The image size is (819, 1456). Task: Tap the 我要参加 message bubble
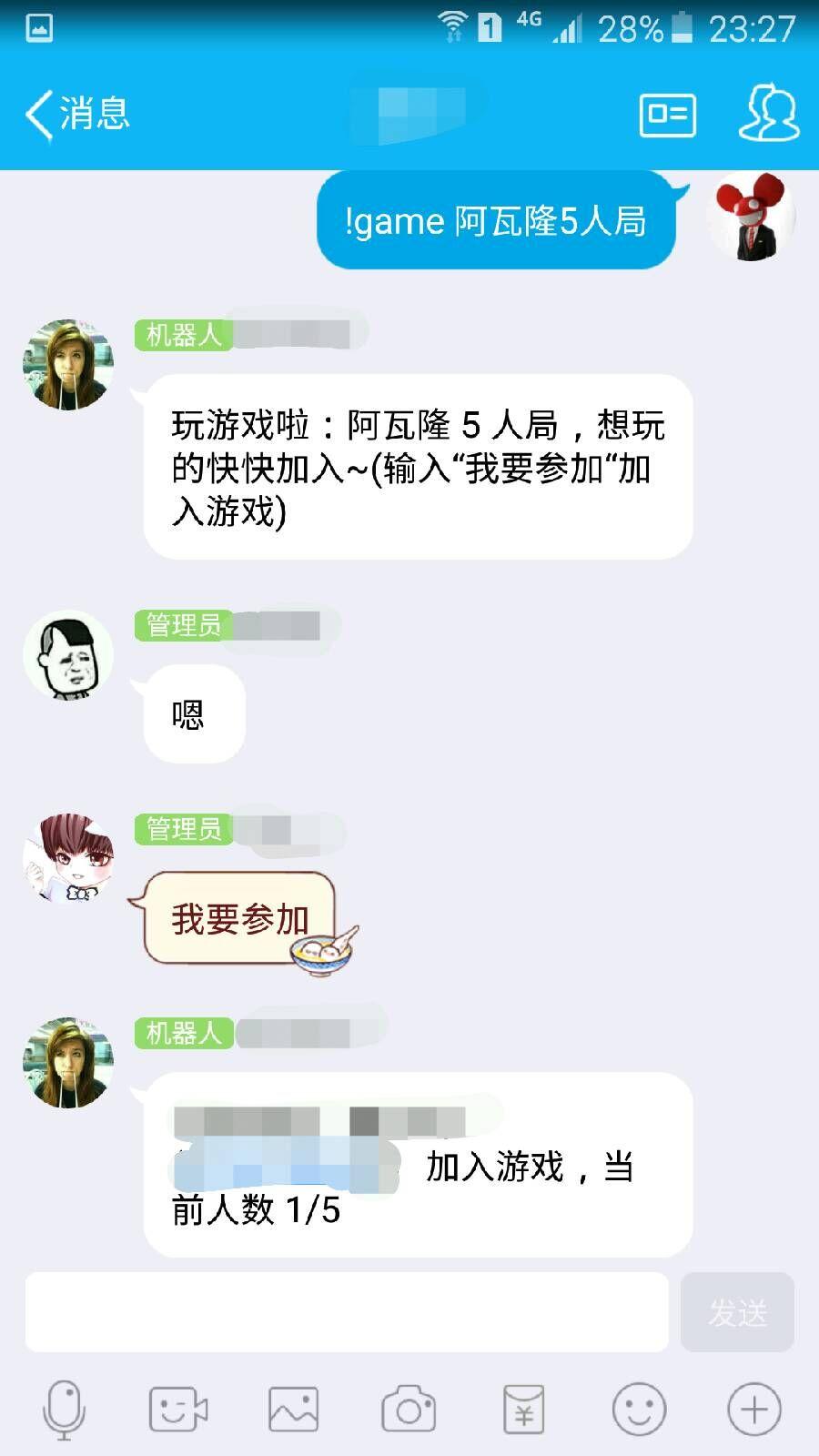pos(241,917)
